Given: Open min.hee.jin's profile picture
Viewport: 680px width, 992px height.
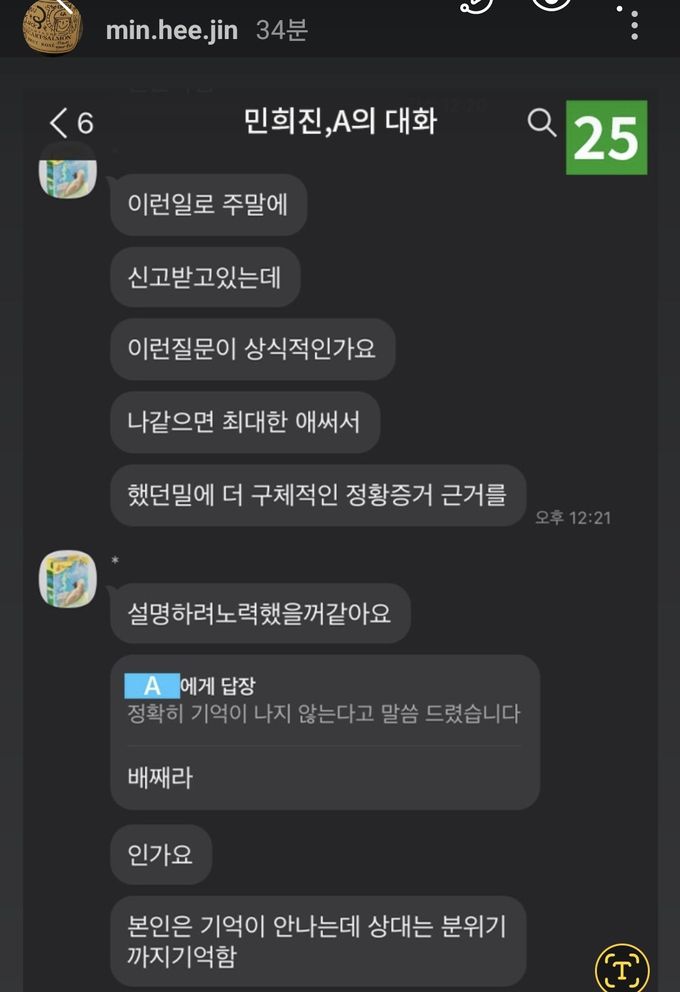Looking at the screenshot, I should tap(52, 28).
